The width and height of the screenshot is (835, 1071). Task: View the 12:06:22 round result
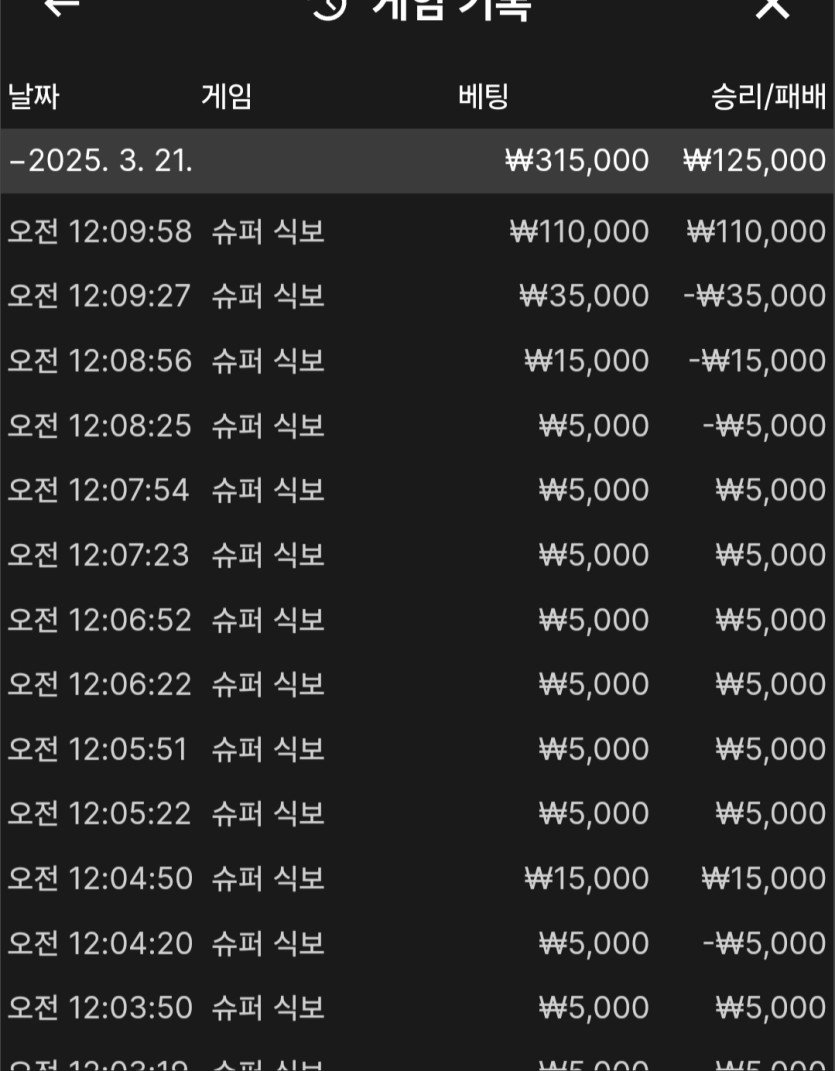click(417, 684)
